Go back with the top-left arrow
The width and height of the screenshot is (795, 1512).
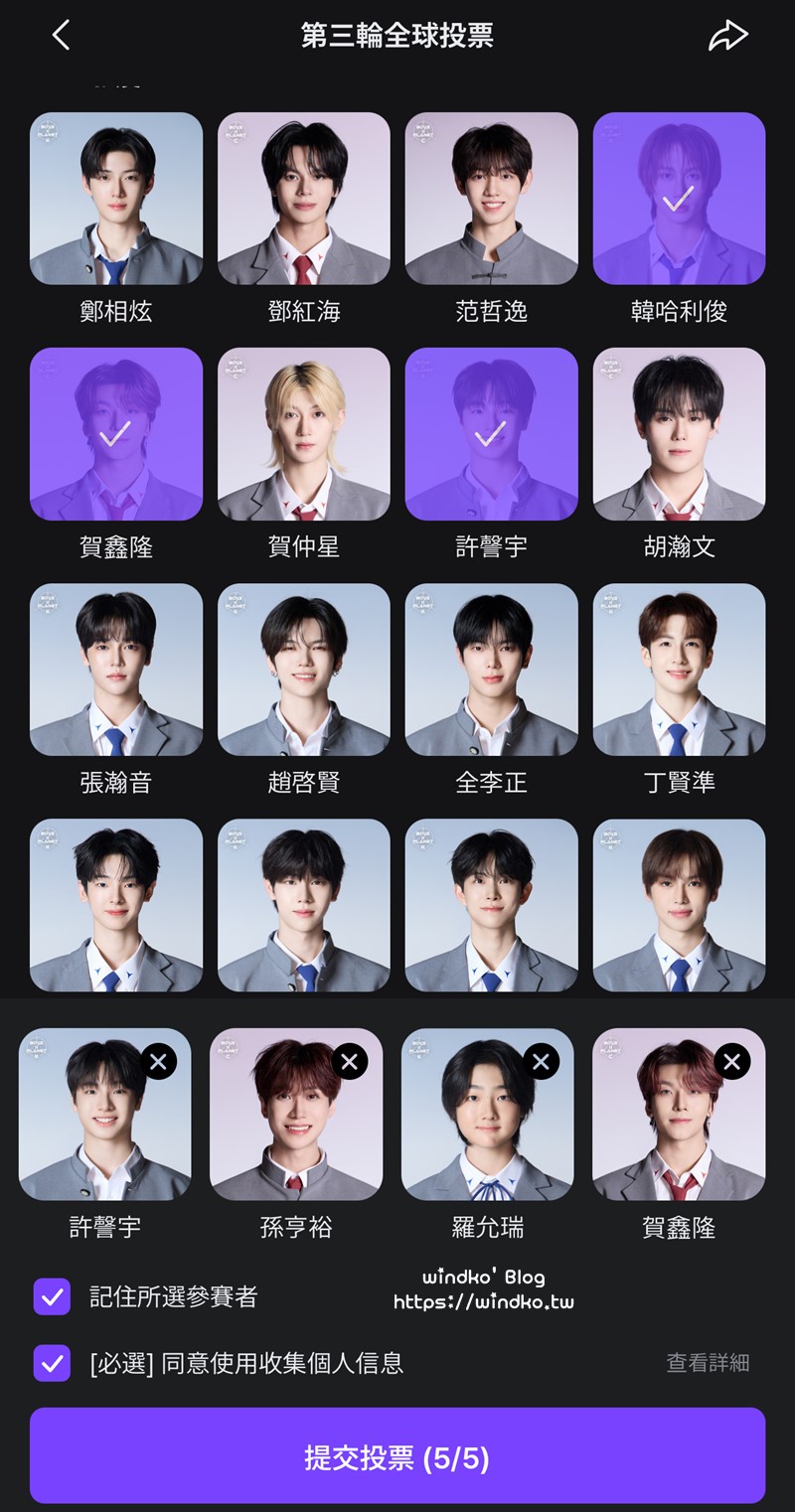[62, 36]
